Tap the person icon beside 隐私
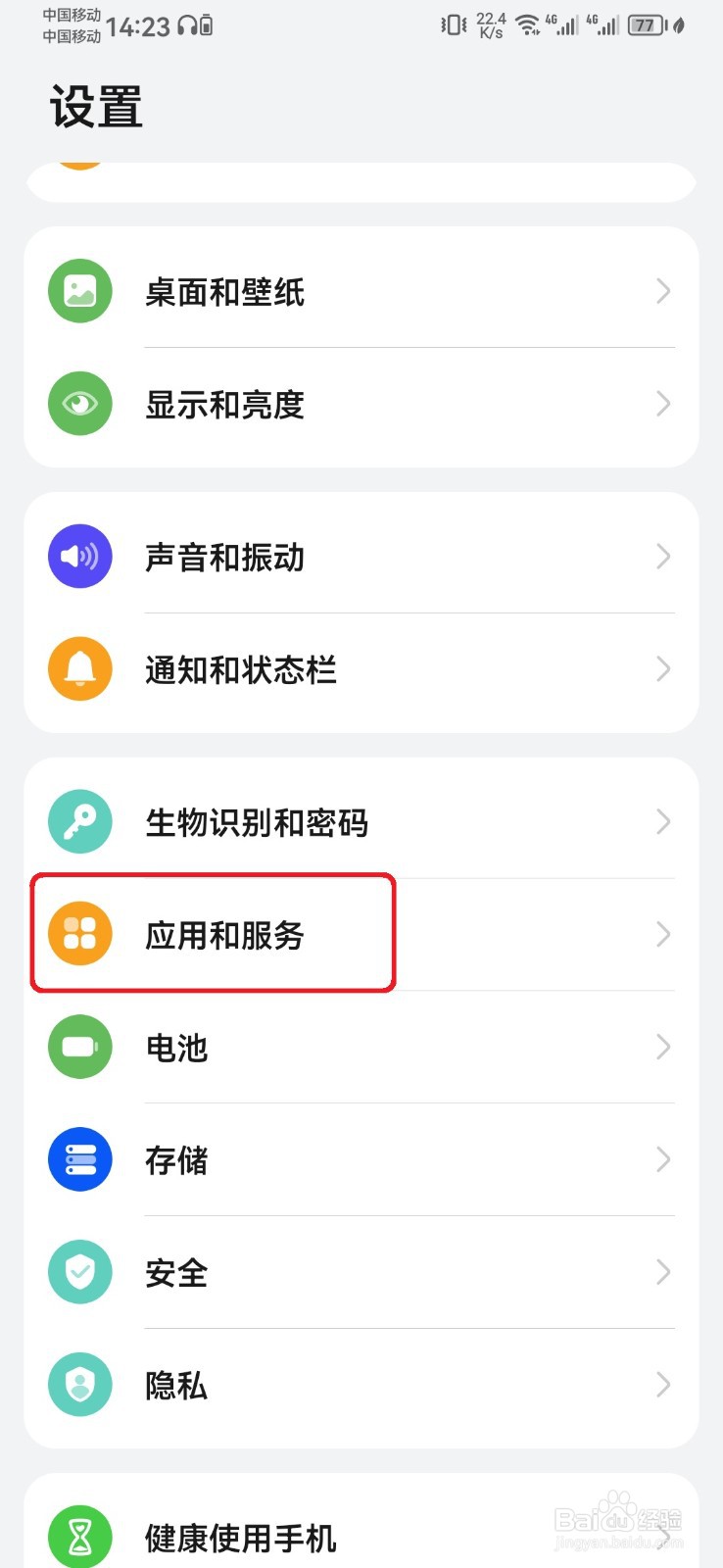723x1568 pixels. pyautogui.click(x=79, y=1385)
